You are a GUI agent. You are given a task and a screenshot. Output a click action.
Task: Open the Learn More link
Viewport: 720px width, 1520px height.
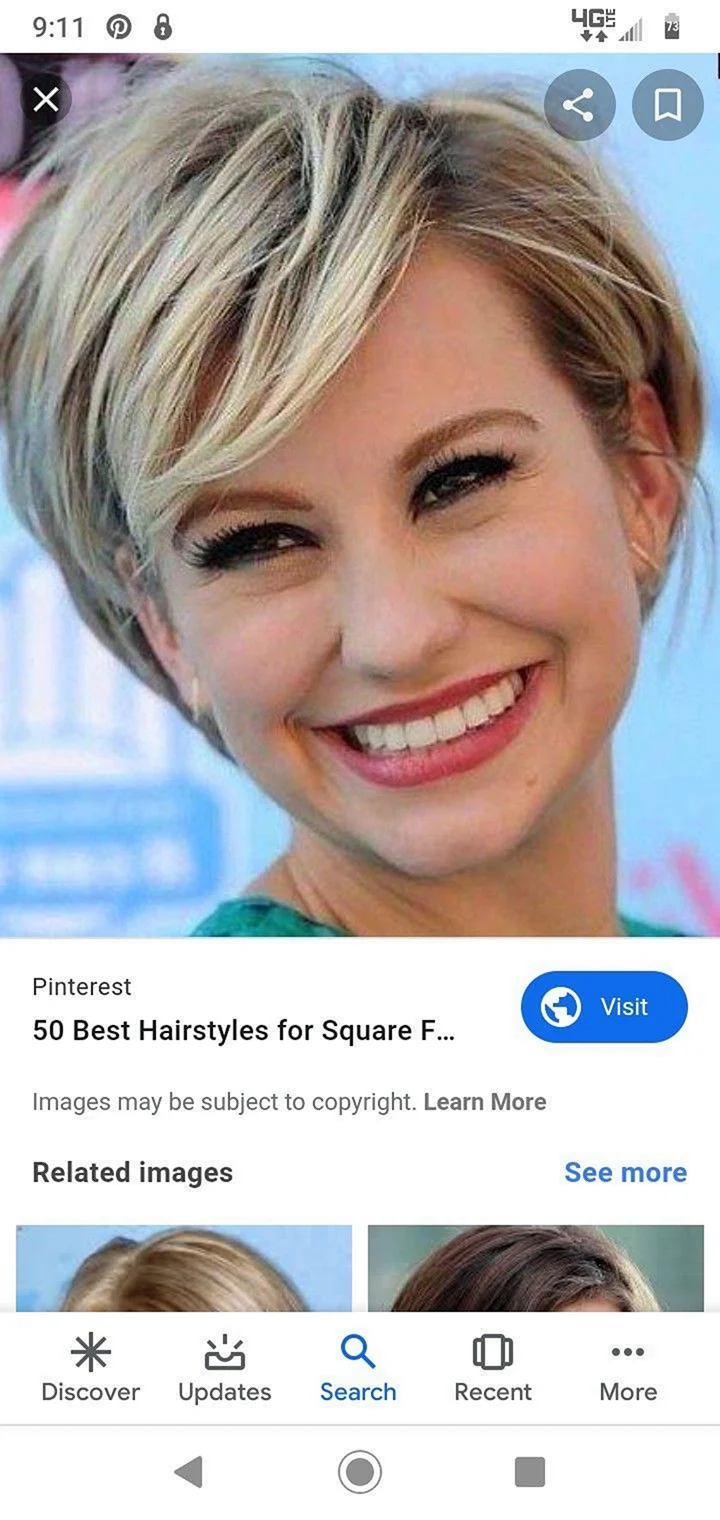pyautogui.click(x=485, y=1102)
